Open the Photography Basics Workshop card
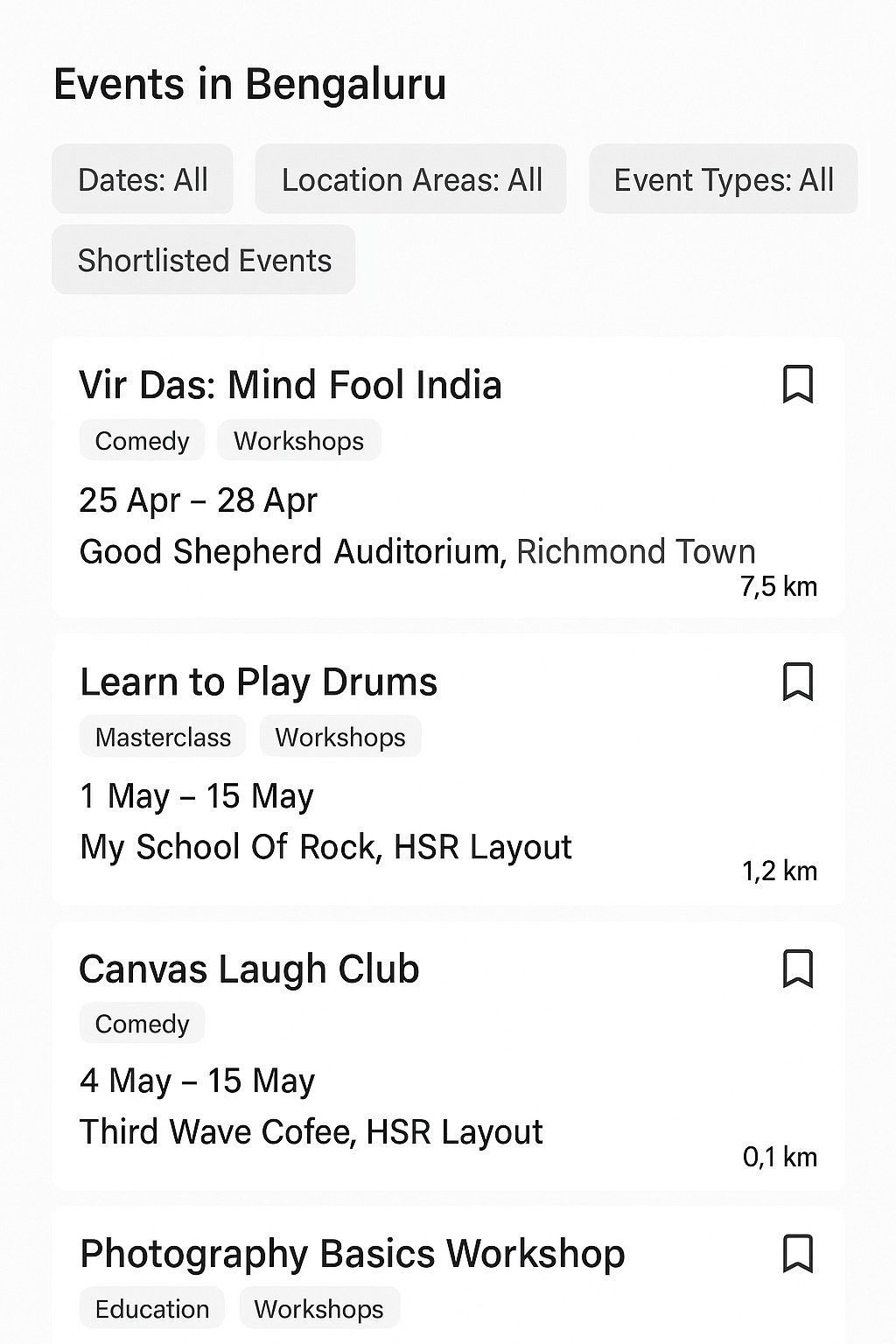Screen dimensions: 896x1344 [352, 1254]
